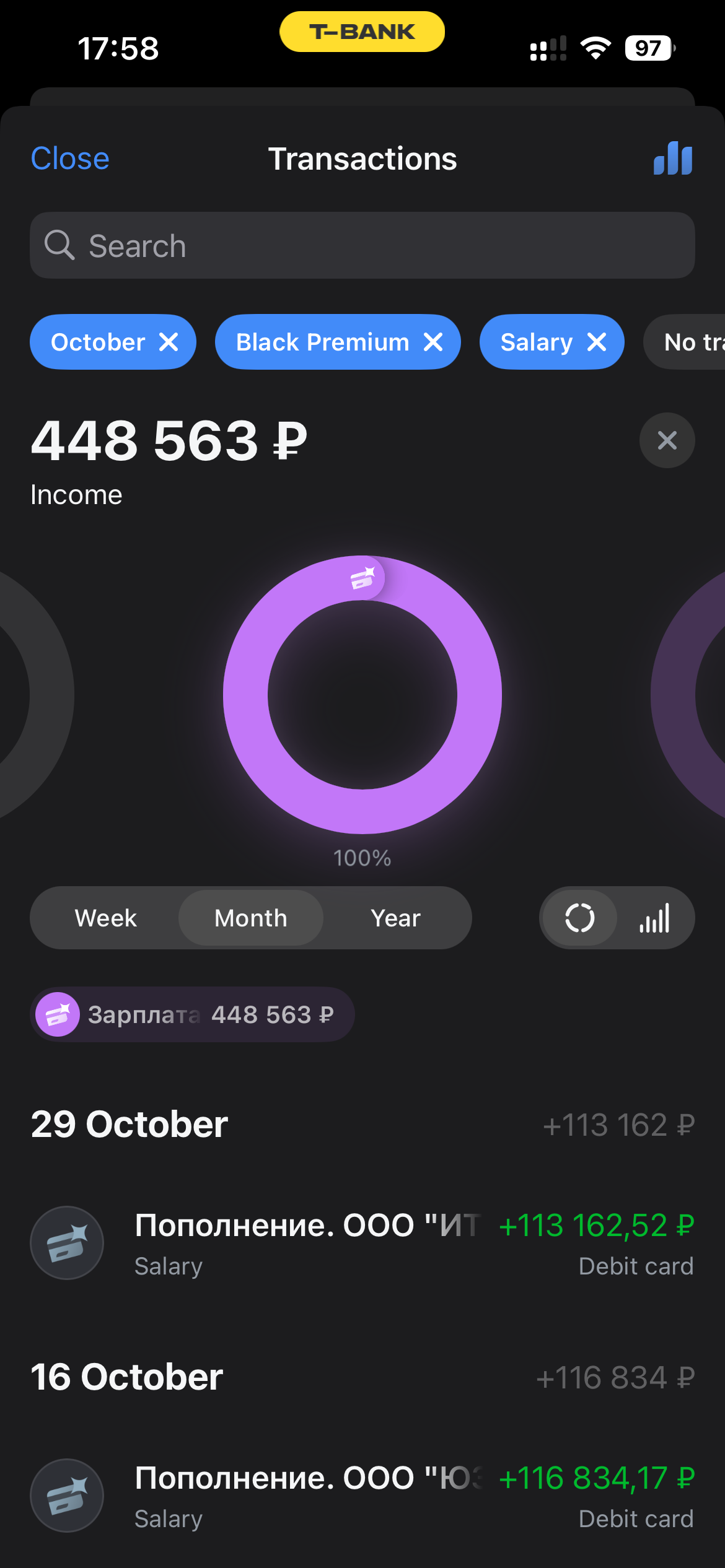Switch period to Week

pyautogui.click(x=105, y=918)
